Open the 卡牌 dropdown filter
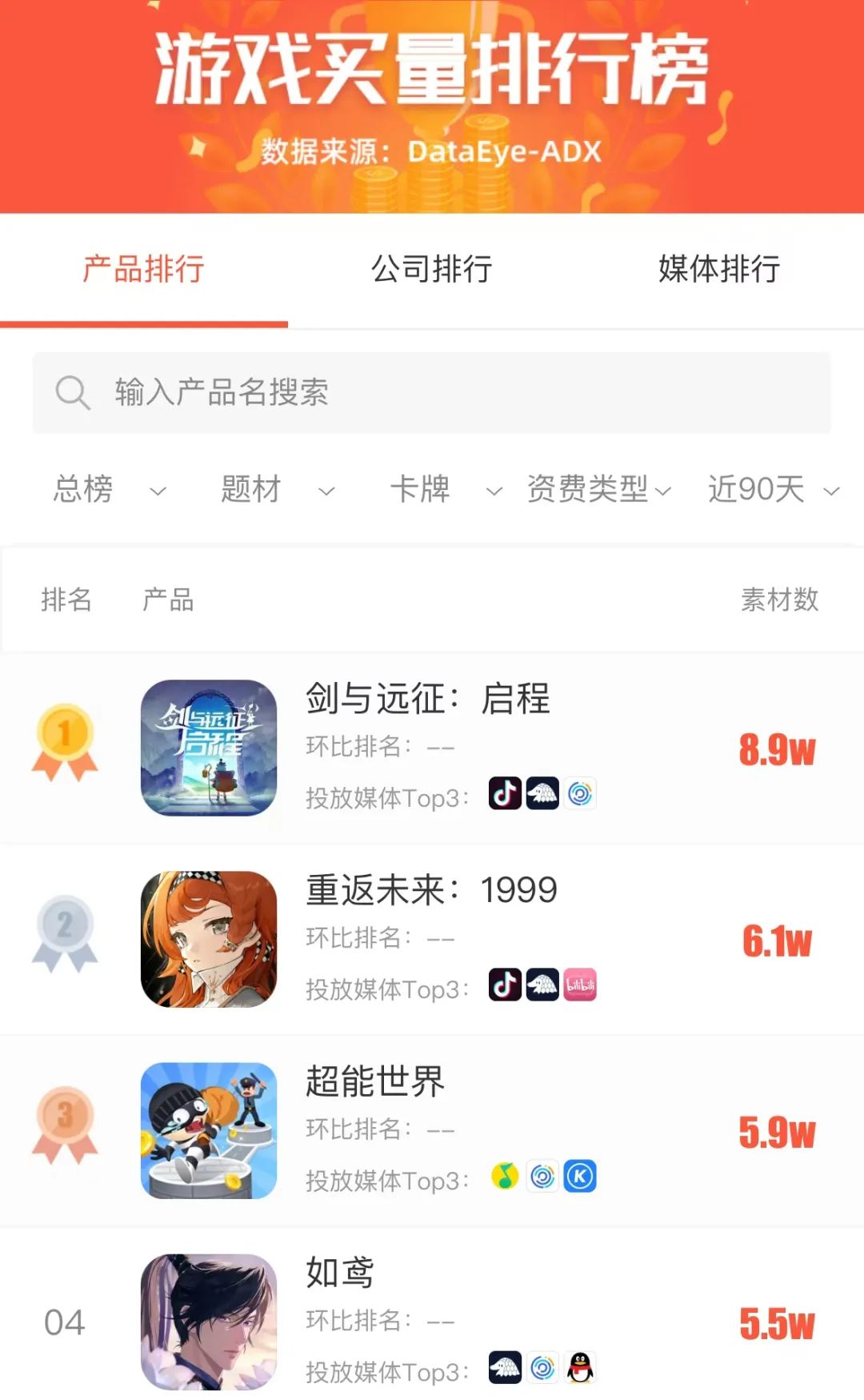 click(445, 489)
